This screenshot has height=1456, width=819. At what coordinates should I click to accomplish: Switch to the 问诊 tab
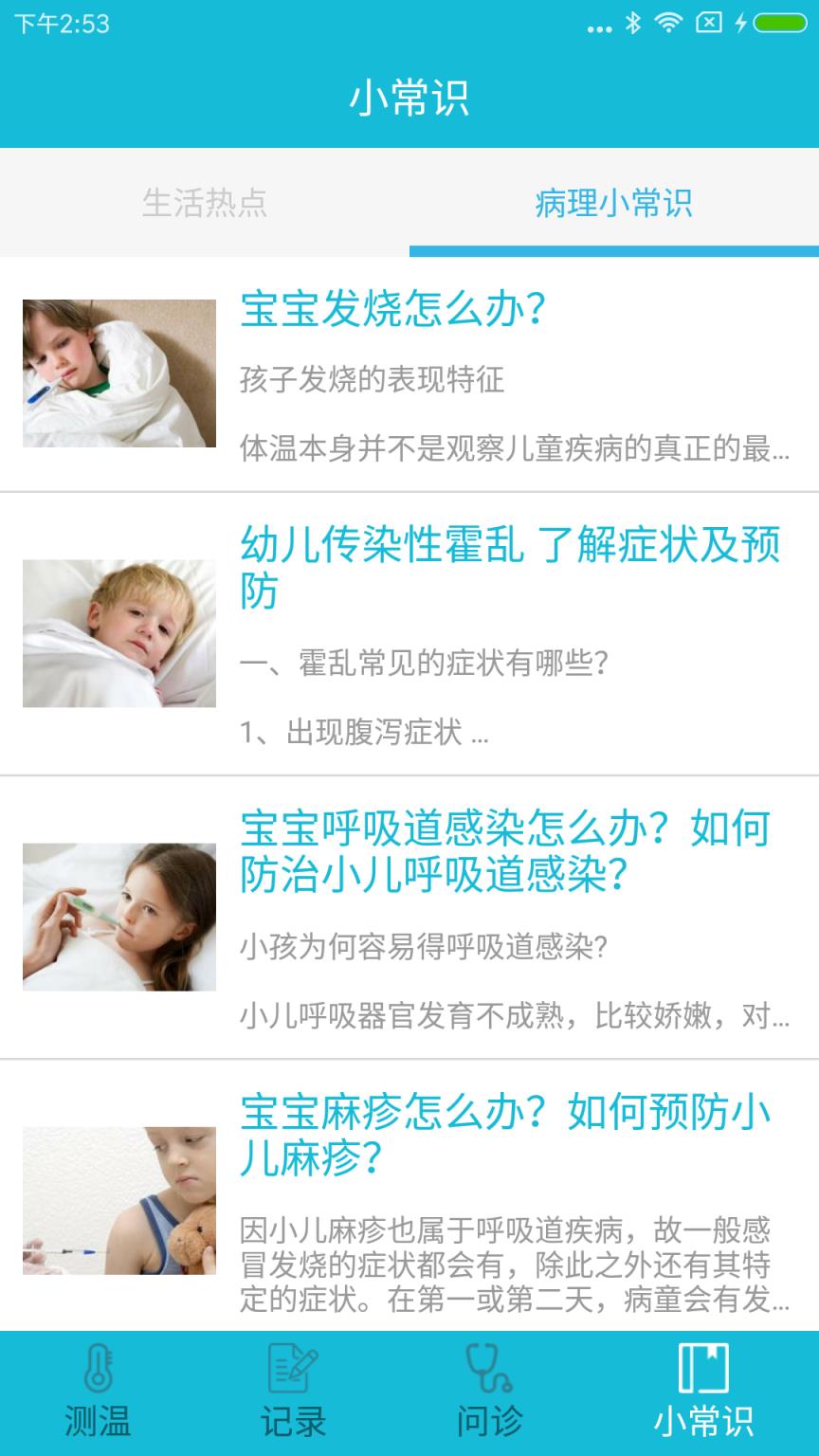pos(489,1392)
